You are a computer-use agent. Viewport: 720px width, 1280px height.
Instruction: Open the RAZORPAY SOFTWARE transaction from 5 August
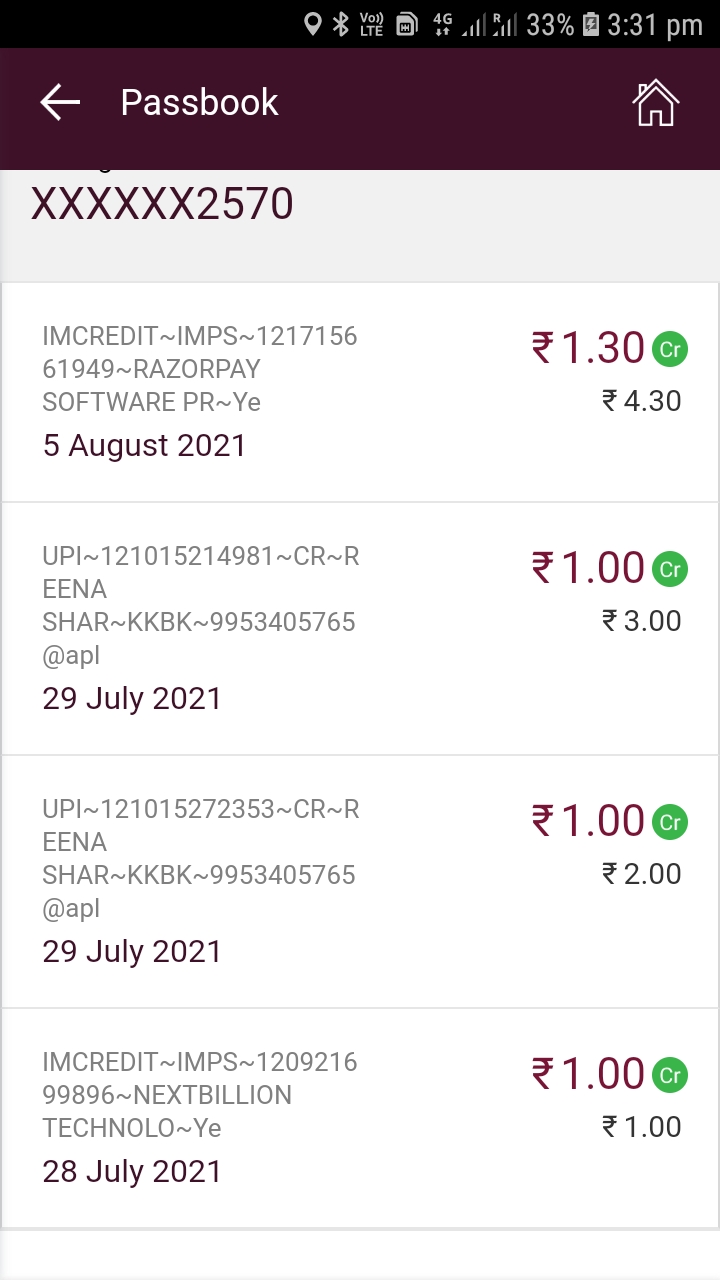coord(360,392)
